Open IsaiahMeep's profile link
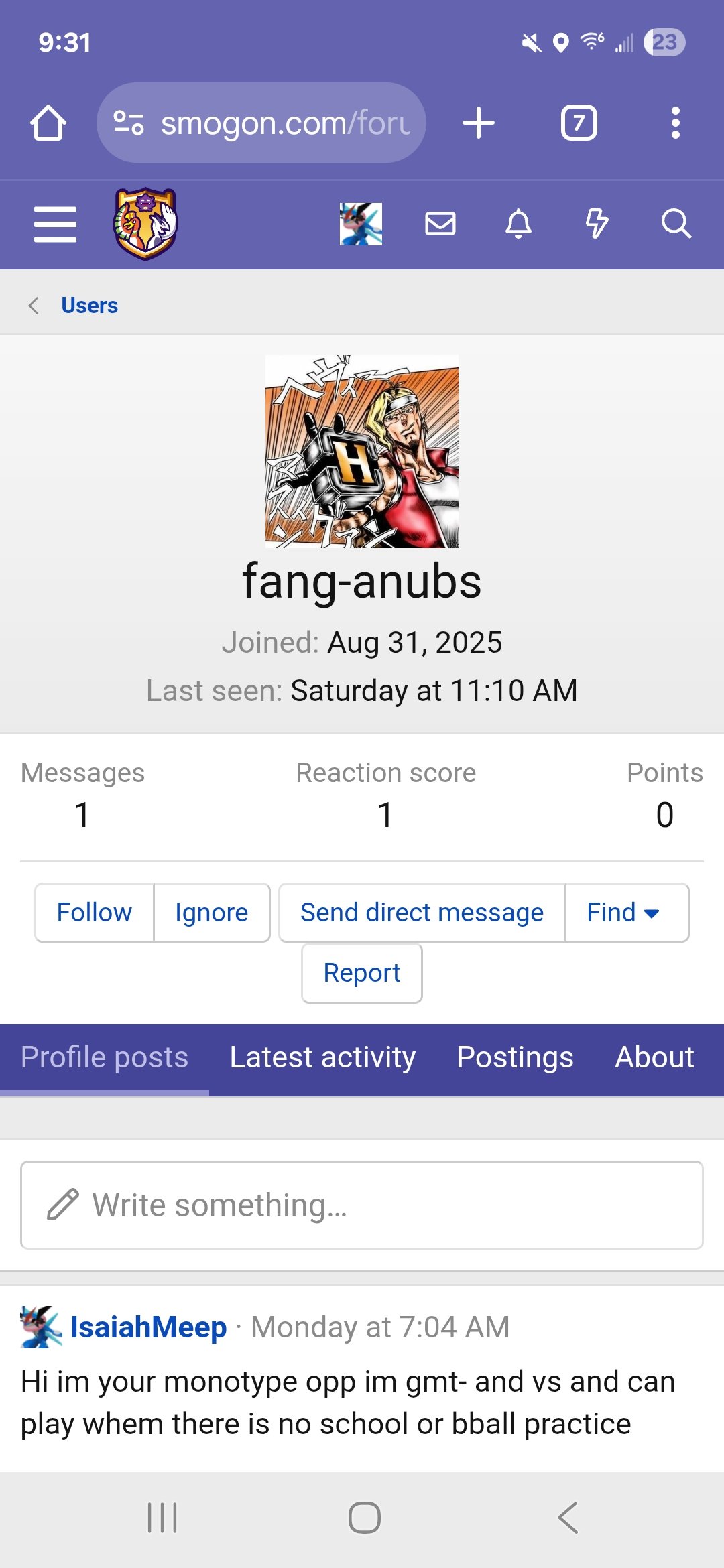The image size is (724, 1568). [x=148, y=1327]
